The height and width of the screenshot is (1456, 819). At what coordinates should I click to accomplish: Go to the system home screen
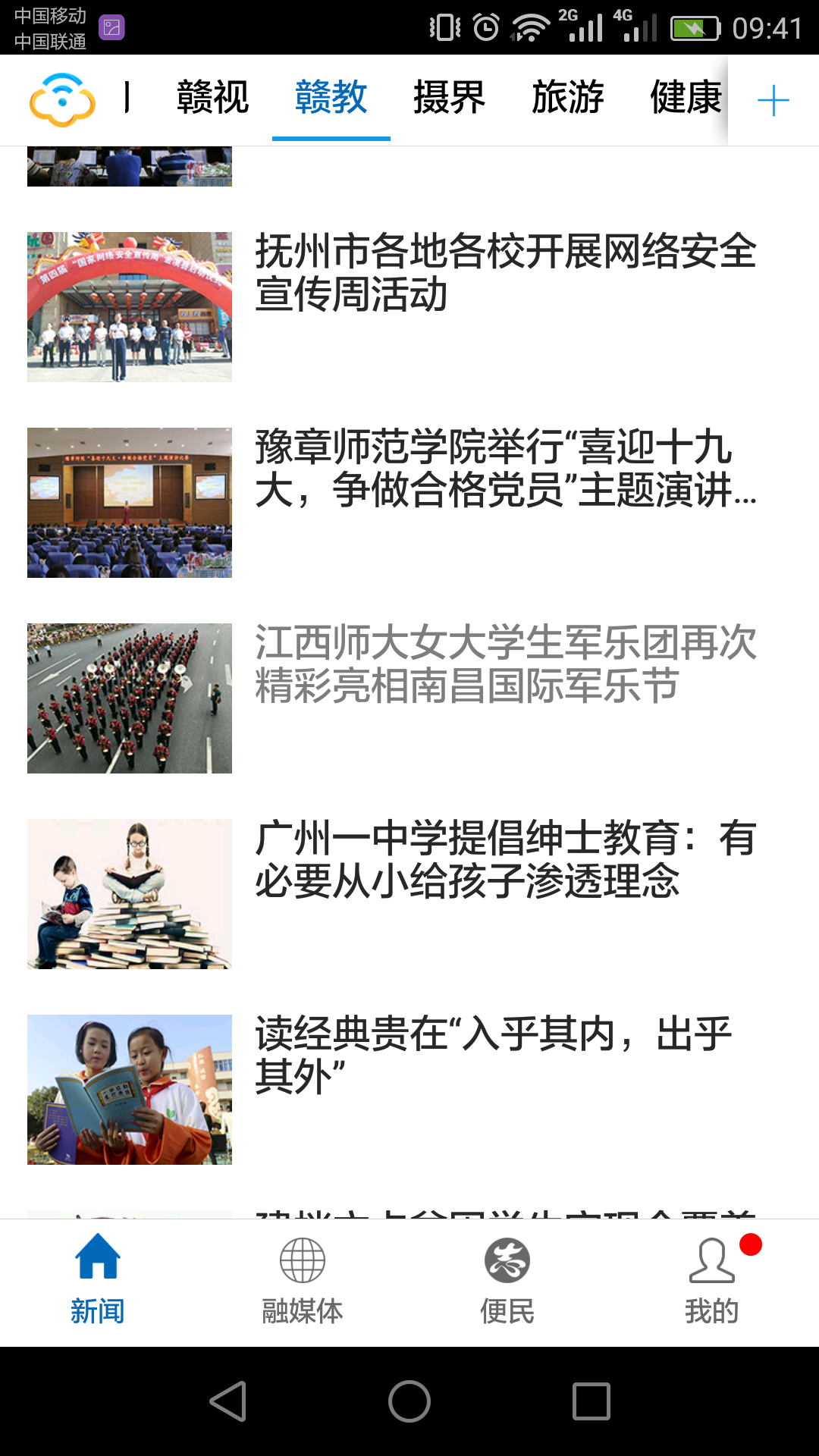(x=409, y=1401)
